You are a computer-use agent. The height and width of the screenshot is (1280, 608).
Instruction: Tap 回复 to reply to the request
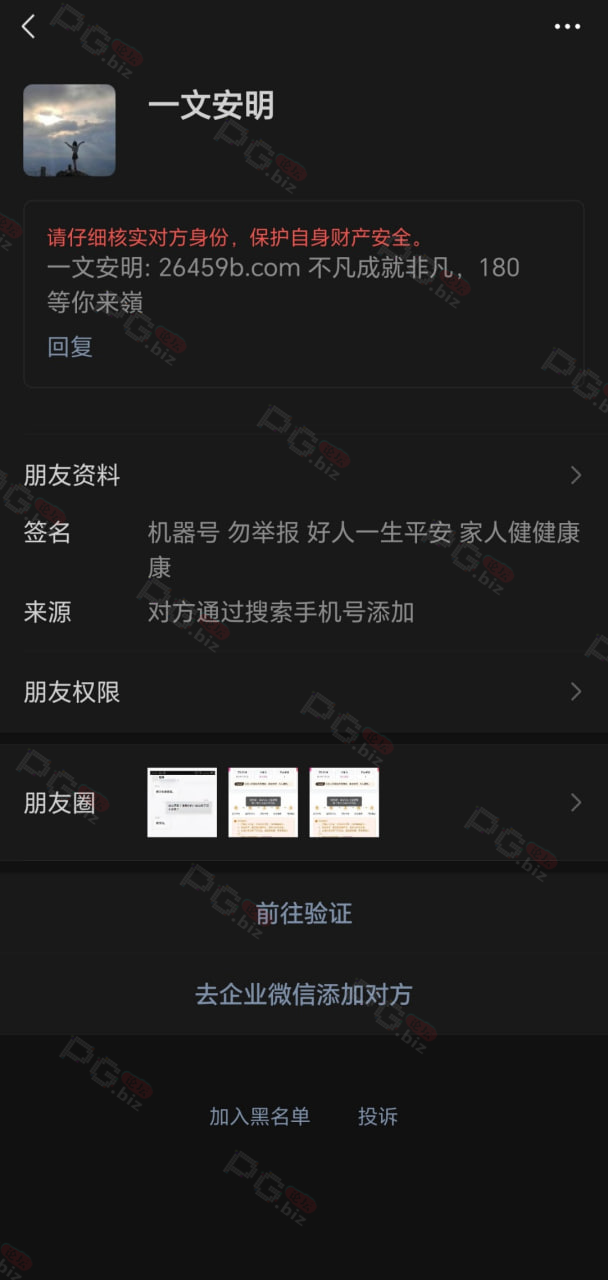(x=70, y=346)
